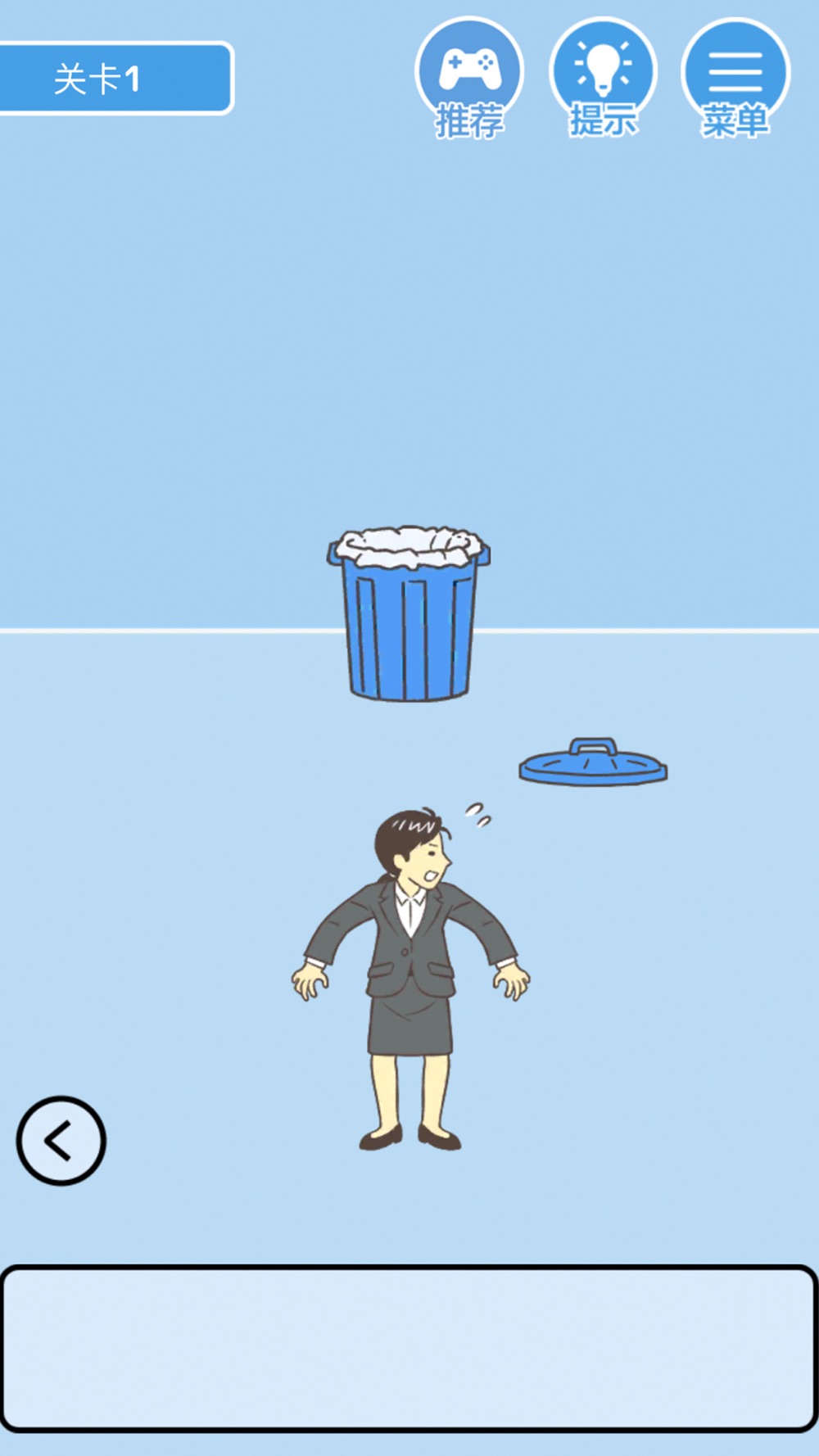This screenshot has height=1456, width=819.
Task: Open the 推荐 recommended games button
Action: (x=469, y=78)
